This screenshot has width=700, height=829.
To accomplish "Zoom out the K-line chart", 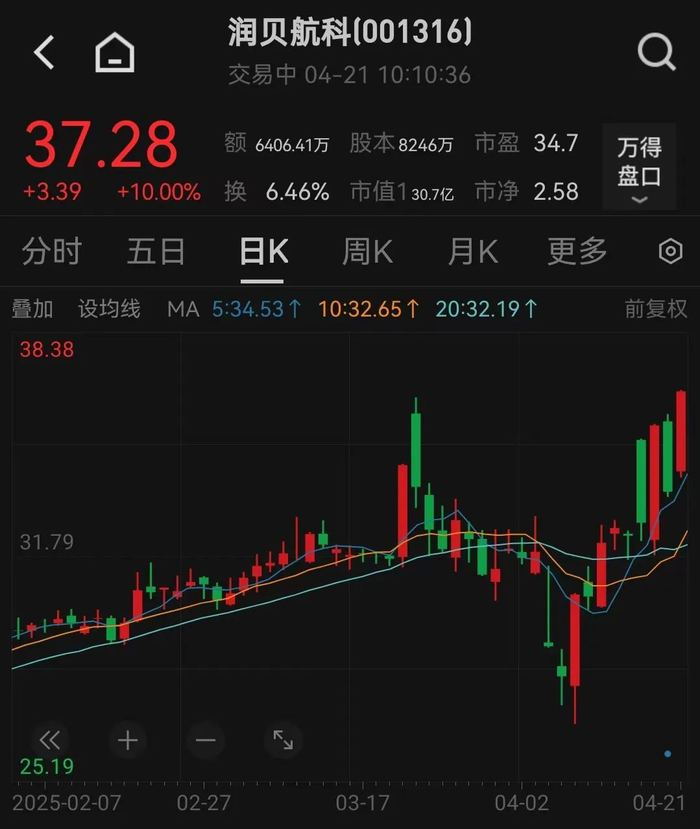I will (205, 740).
